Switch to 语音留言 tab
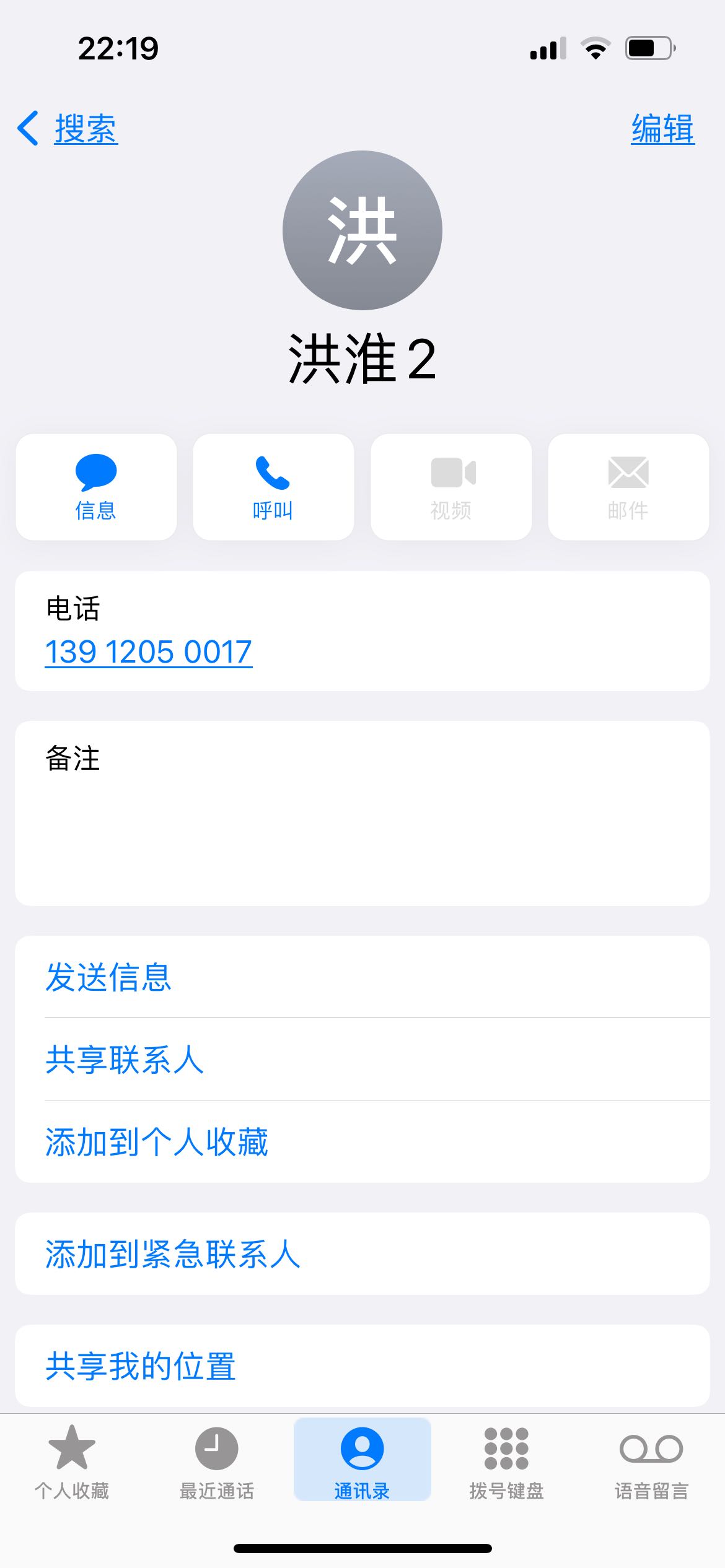 click(x=652, y=1462)
